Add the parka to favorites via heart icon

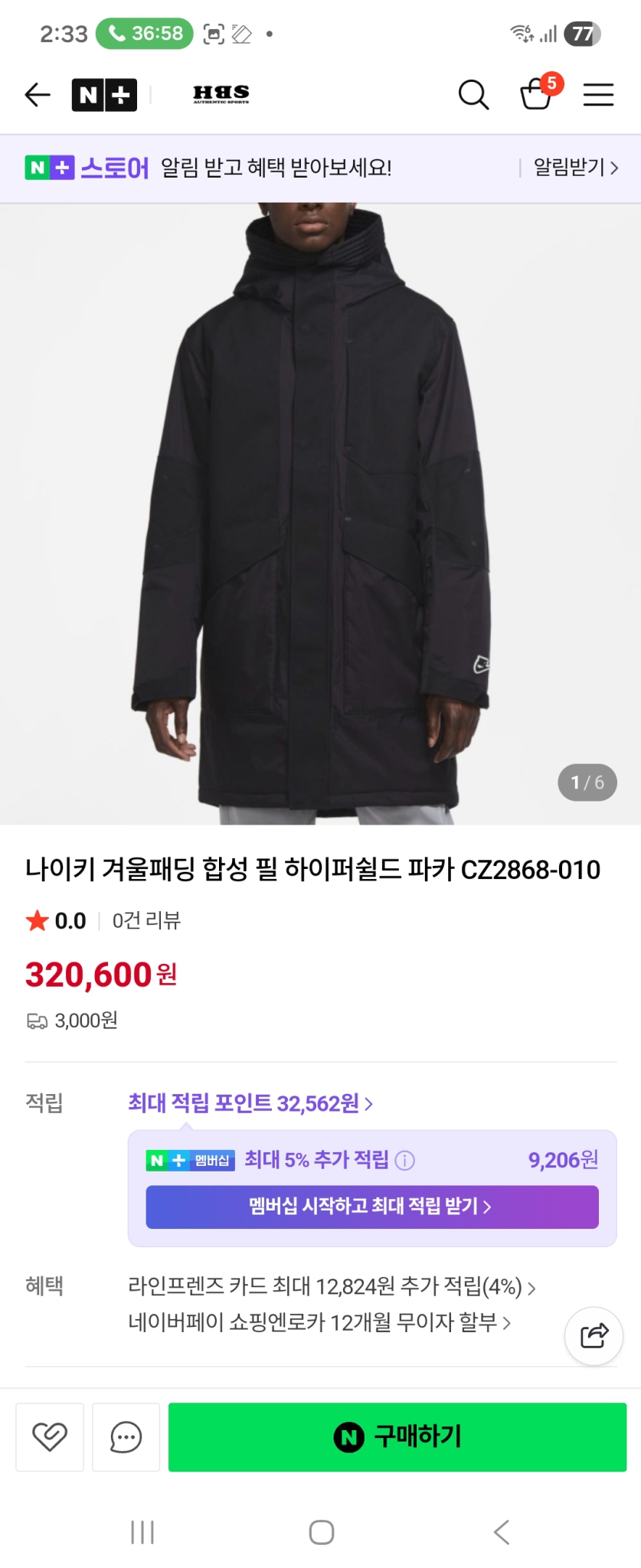pos(49,1437)
